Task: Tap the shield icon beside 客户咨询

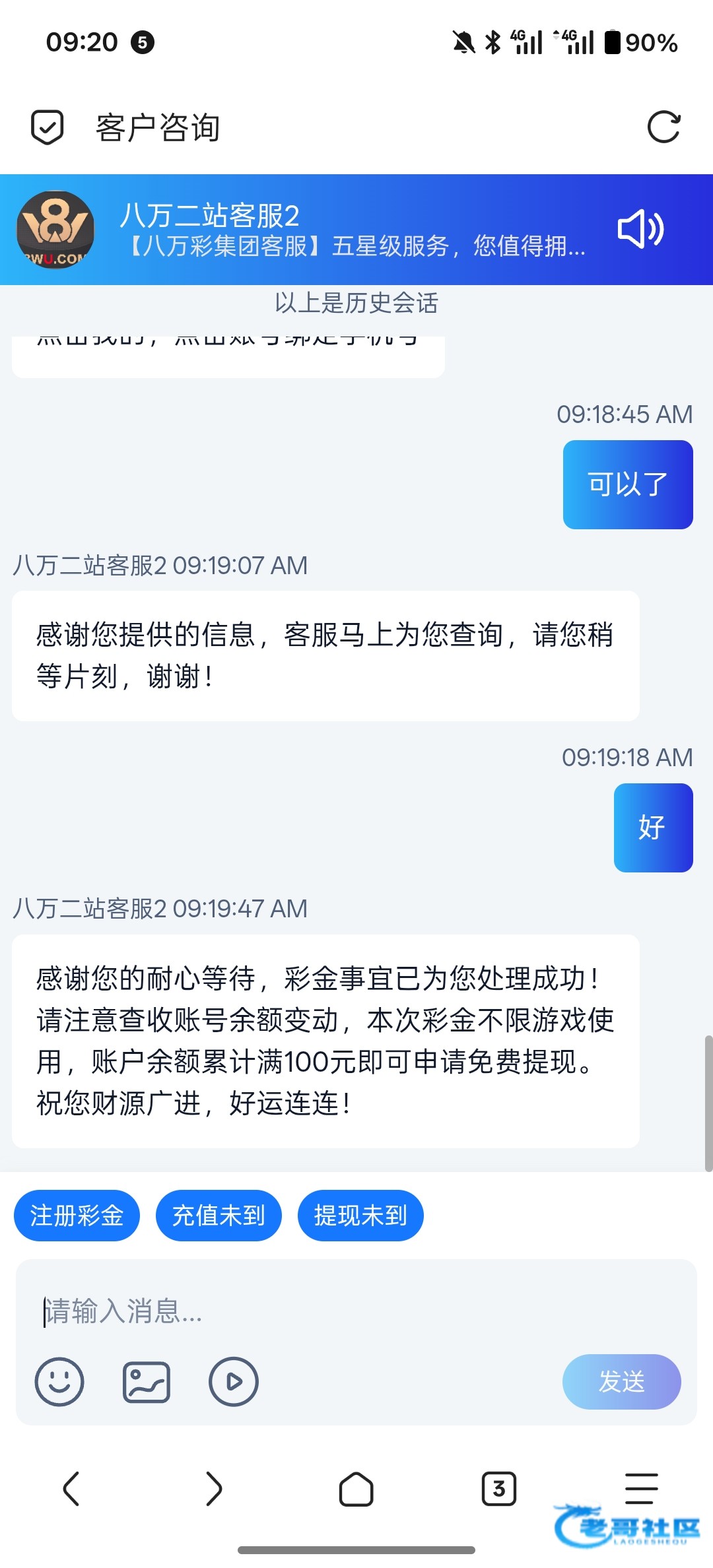Action: pyautogui.click(x=48, y=127)
